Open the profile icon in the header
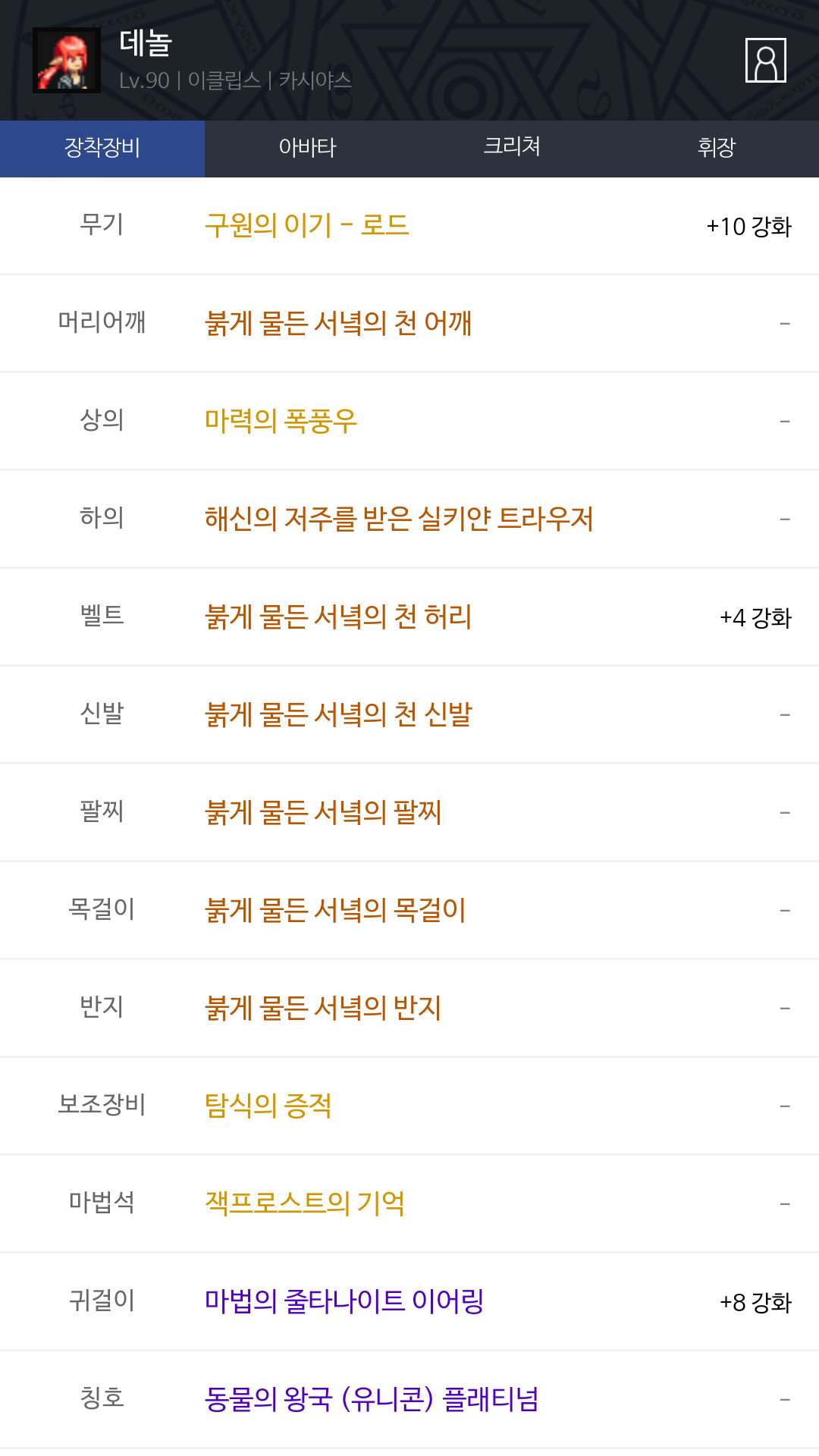The height and width of the screenshot is (1456, 819). tap(765, 60)
